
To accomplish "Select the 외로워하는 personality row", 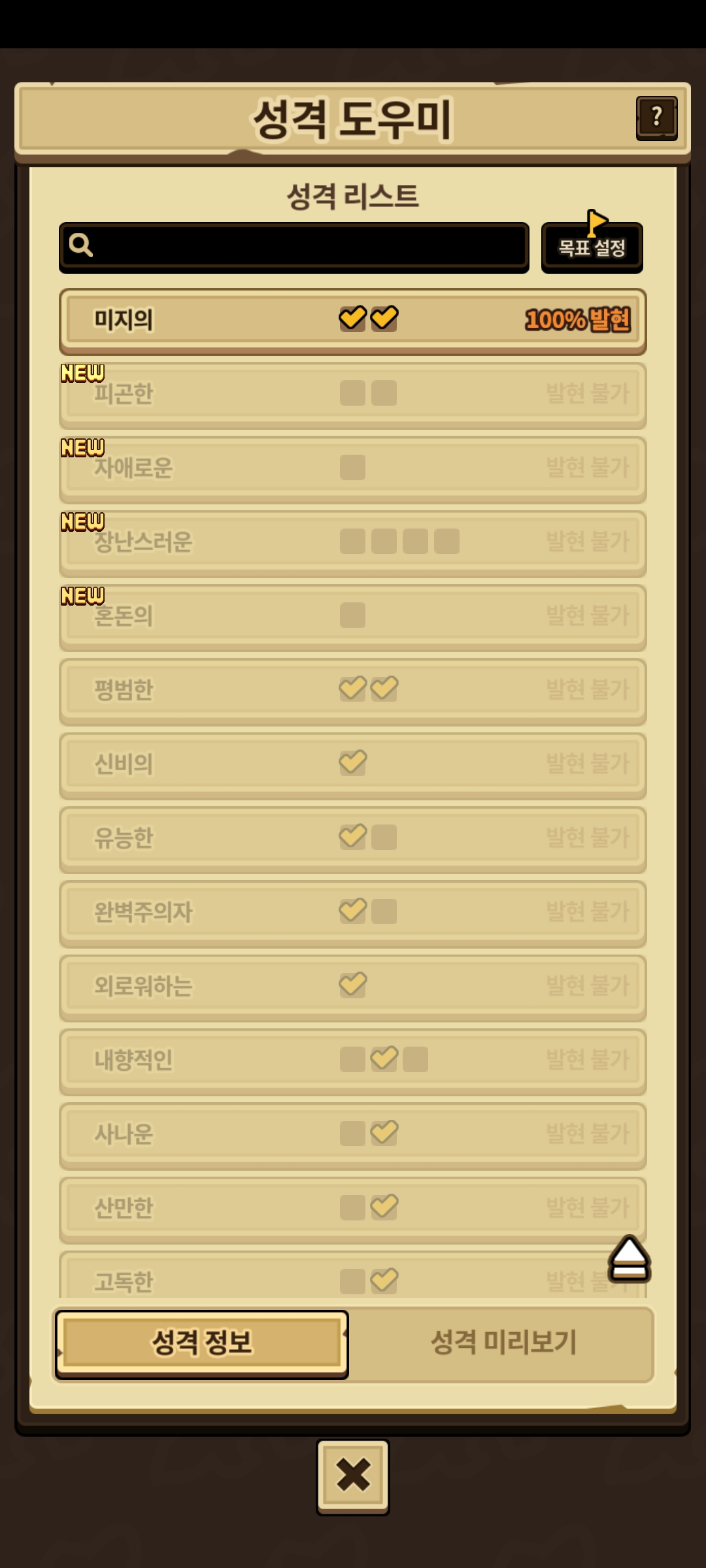I will (353, 988).
